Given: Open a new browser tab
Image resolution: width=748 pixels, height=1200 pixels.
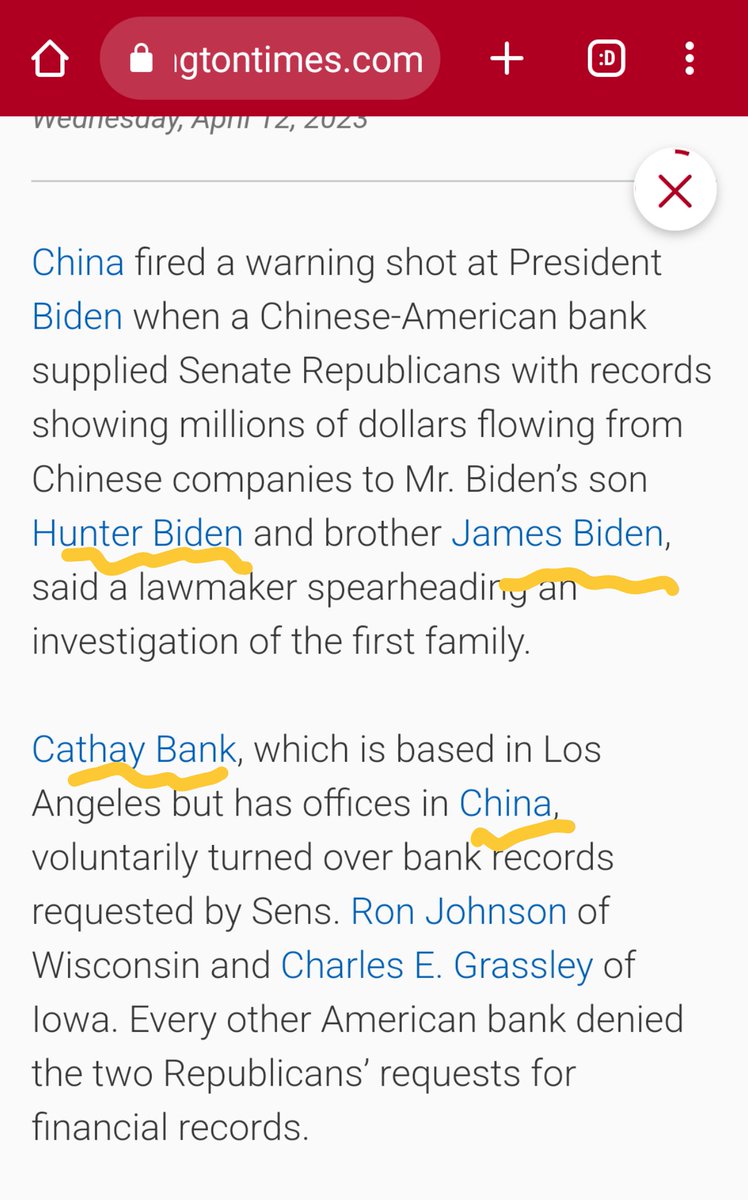Looking at the screenshot, I should click(x=507, y=60).
